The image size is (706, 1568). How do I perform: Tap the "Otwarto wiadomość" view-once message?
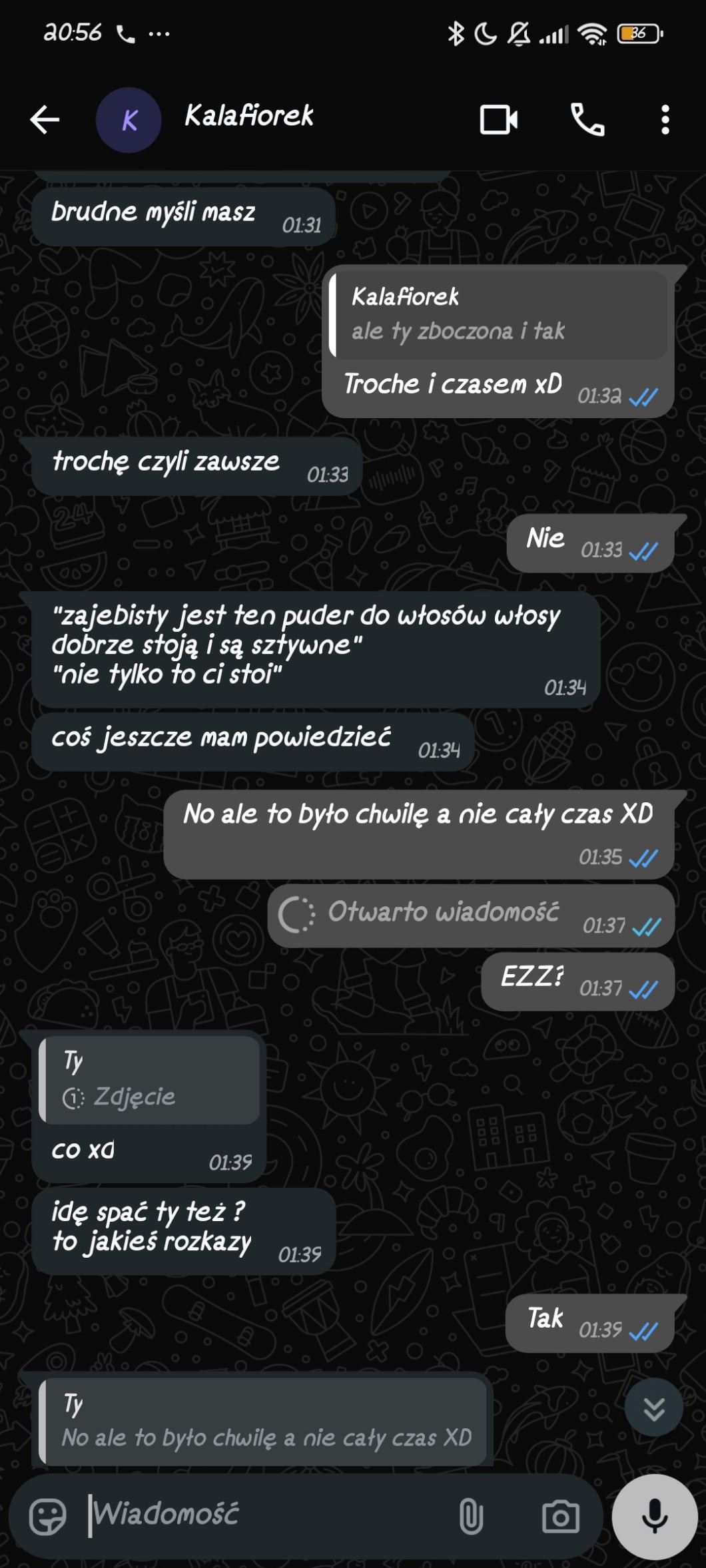[x=471, y=914]
